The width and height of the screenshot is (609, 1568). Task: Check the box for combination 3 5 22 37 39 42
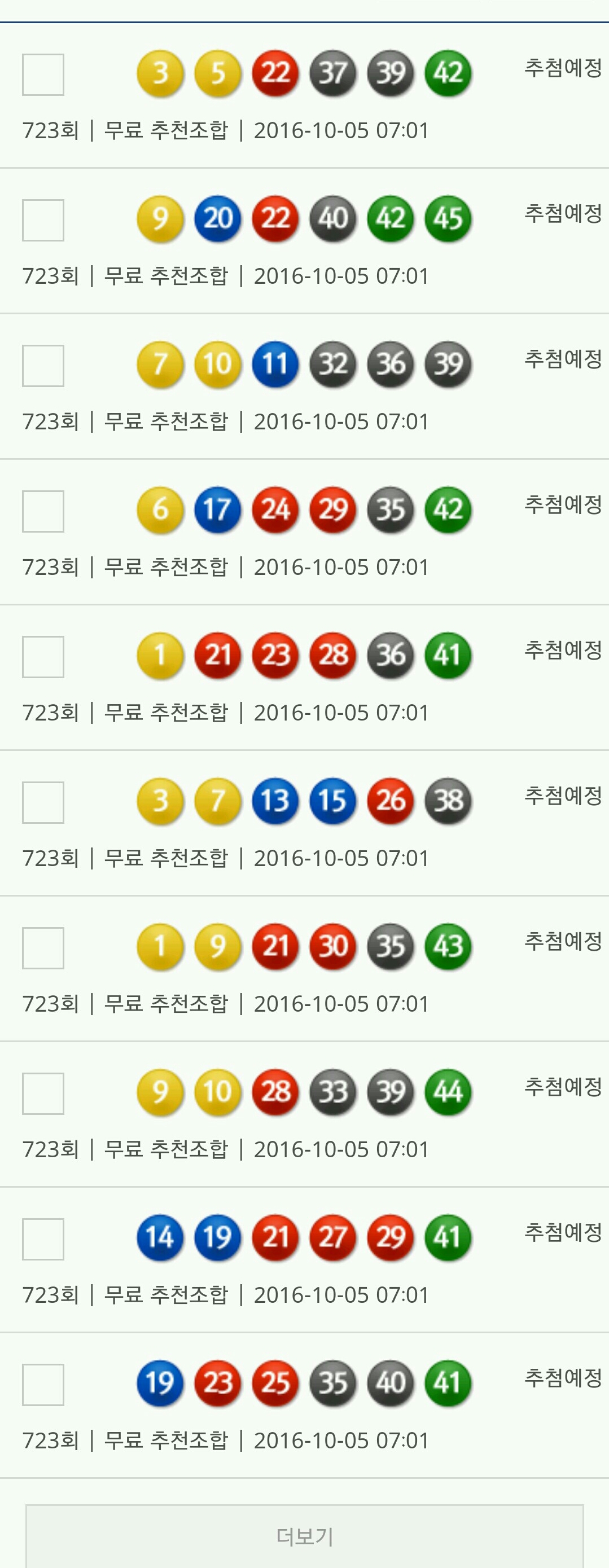43,75
